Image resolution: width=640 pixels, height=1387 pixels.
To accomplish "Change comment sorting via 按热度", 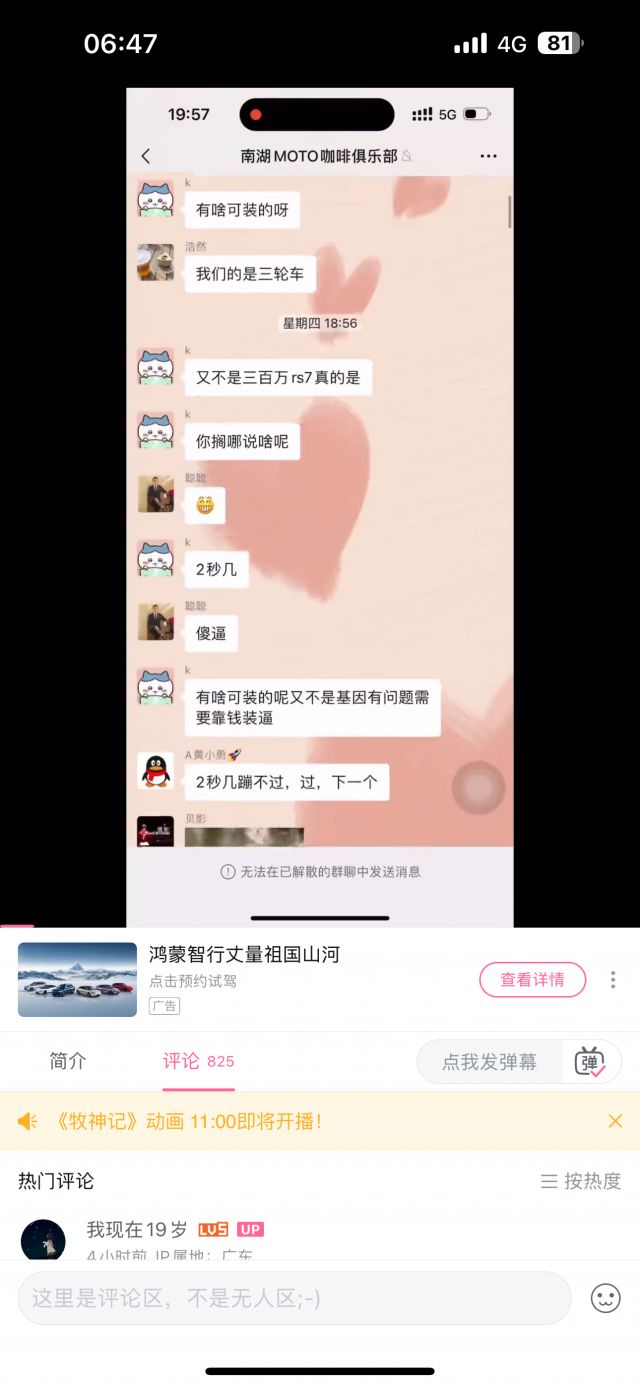I will 581,1181.
